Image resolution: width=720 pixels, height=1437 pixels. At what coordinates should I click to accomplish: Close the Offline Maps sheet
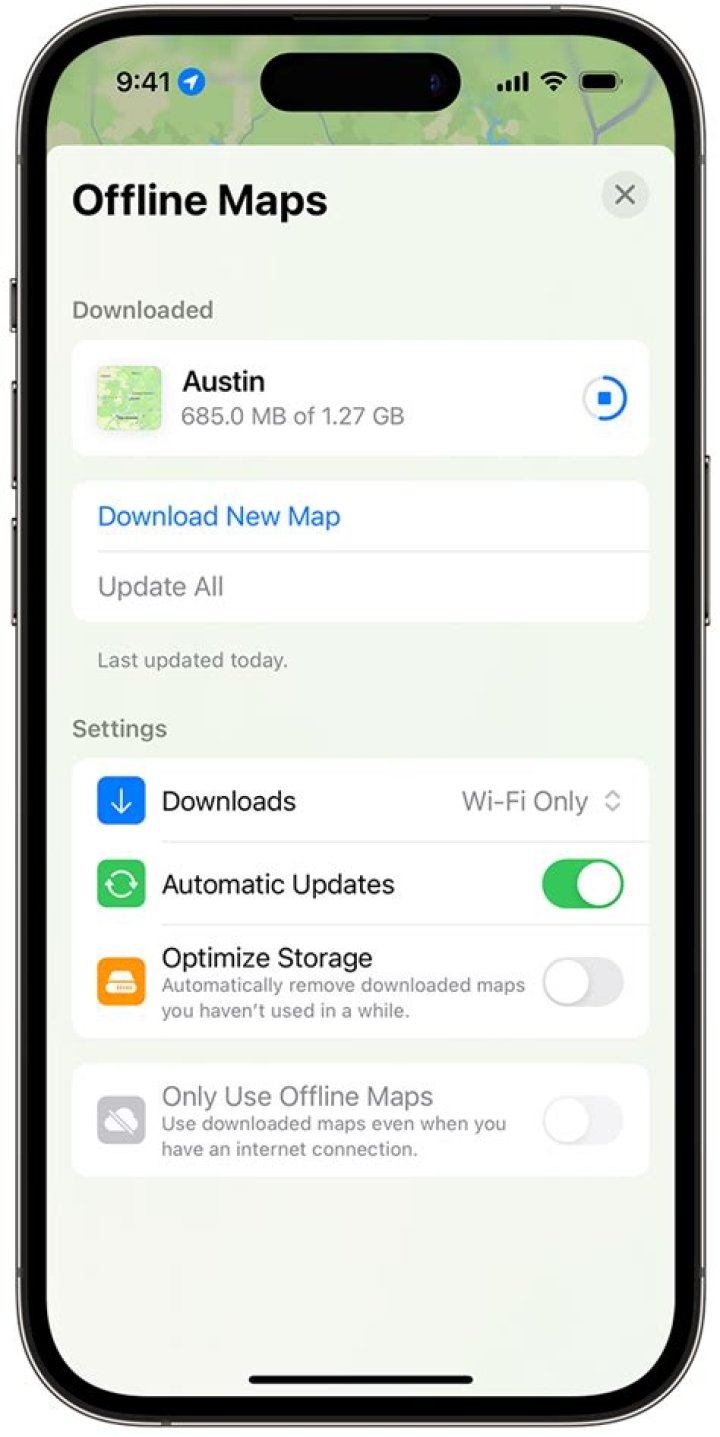625,195
